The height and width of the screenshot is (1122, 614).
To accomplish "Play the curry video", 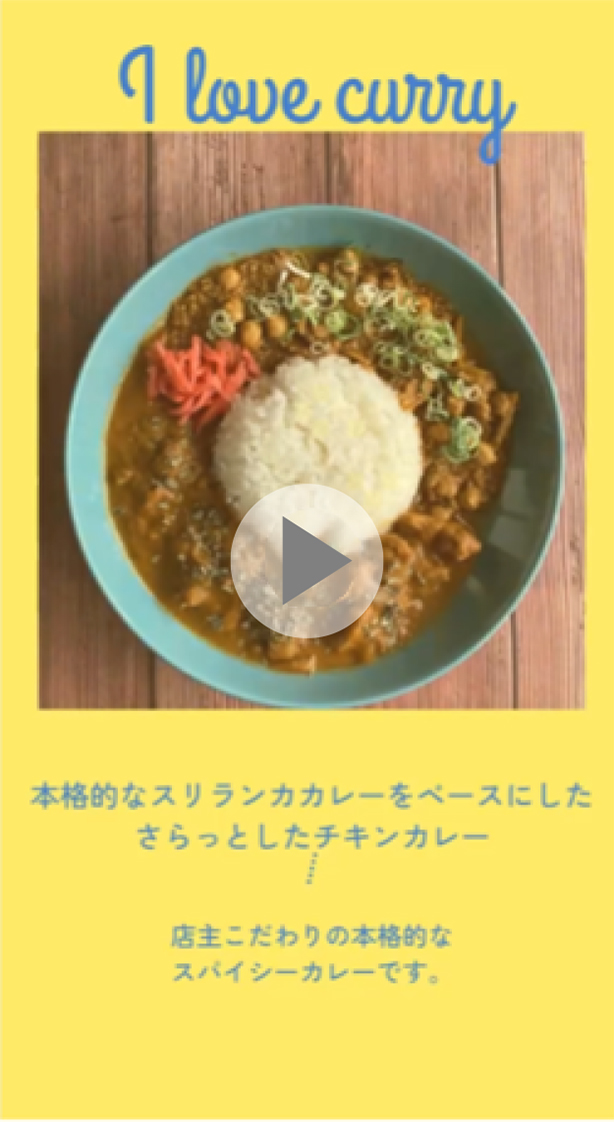I will 307,561.
